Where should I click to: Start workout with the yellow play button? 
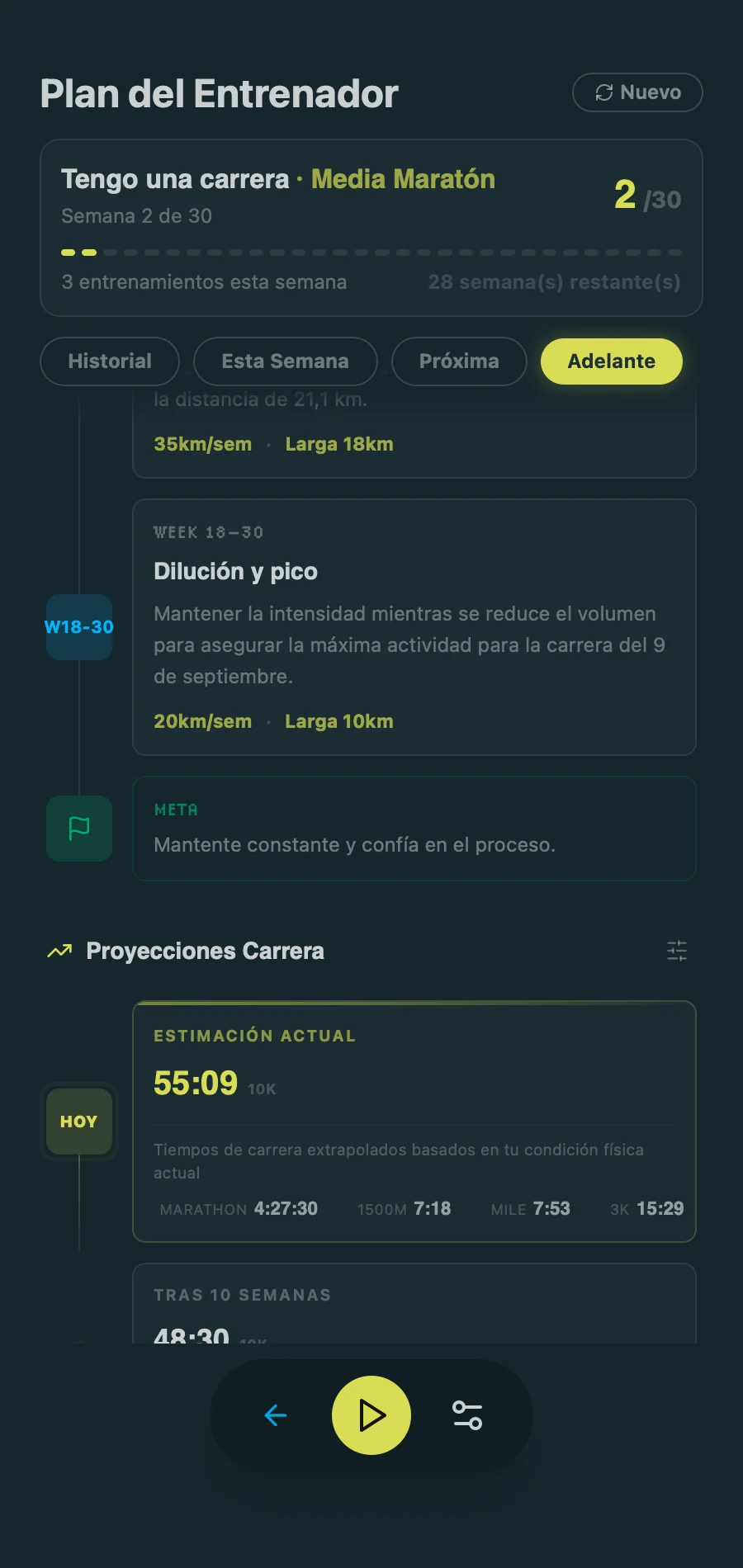[x=371, y=1415]
